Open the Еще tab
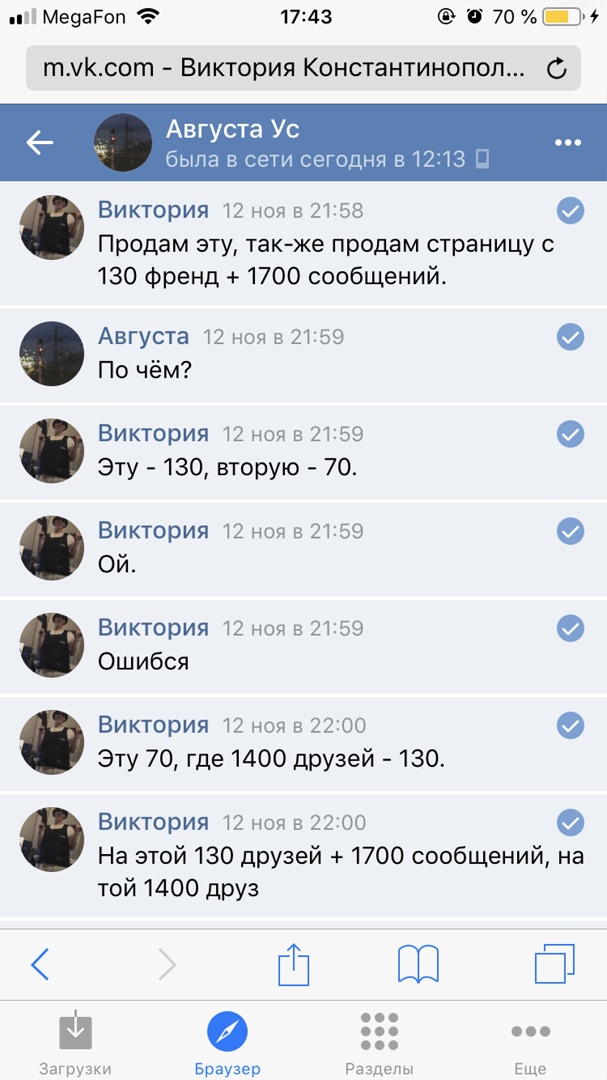 pos(530,1042)
